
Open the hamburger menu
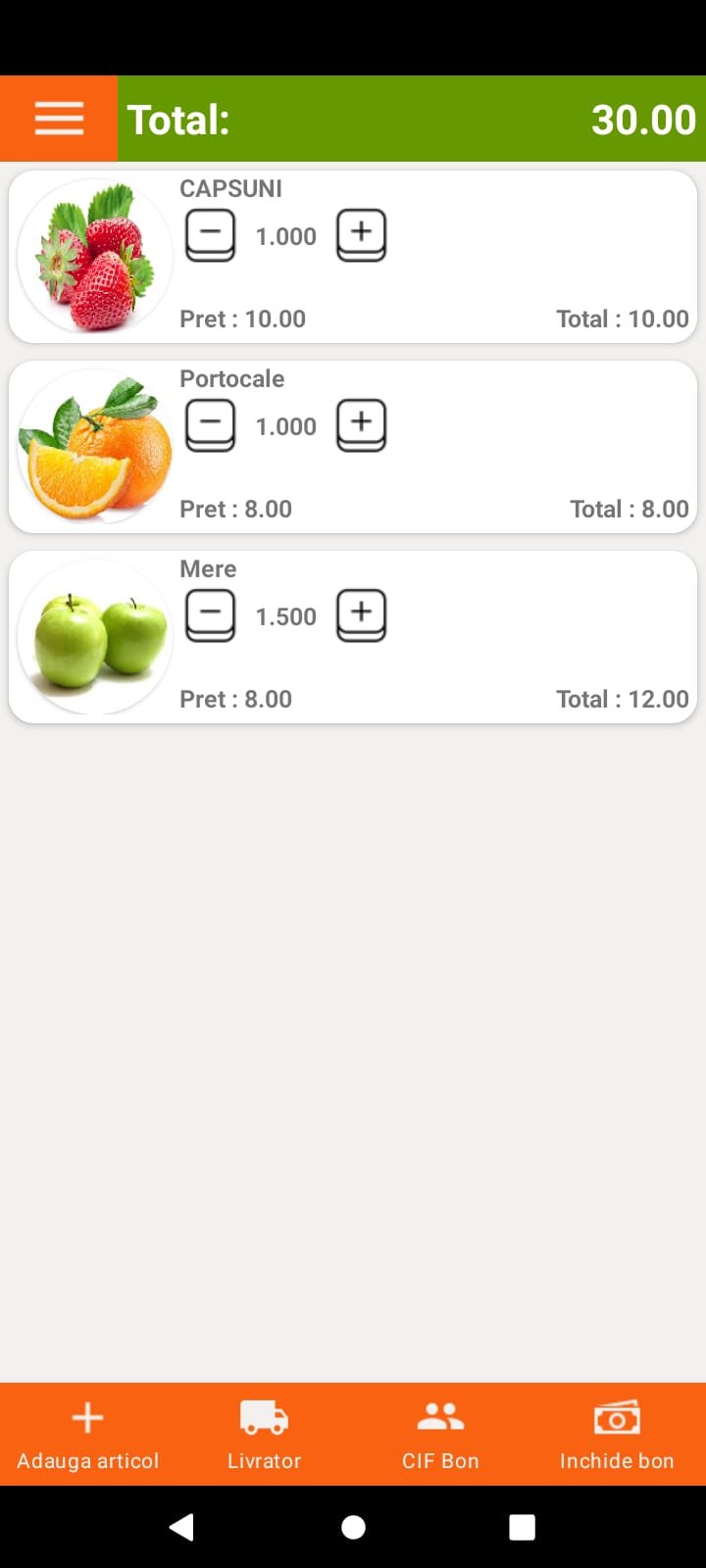click(59, 119)
